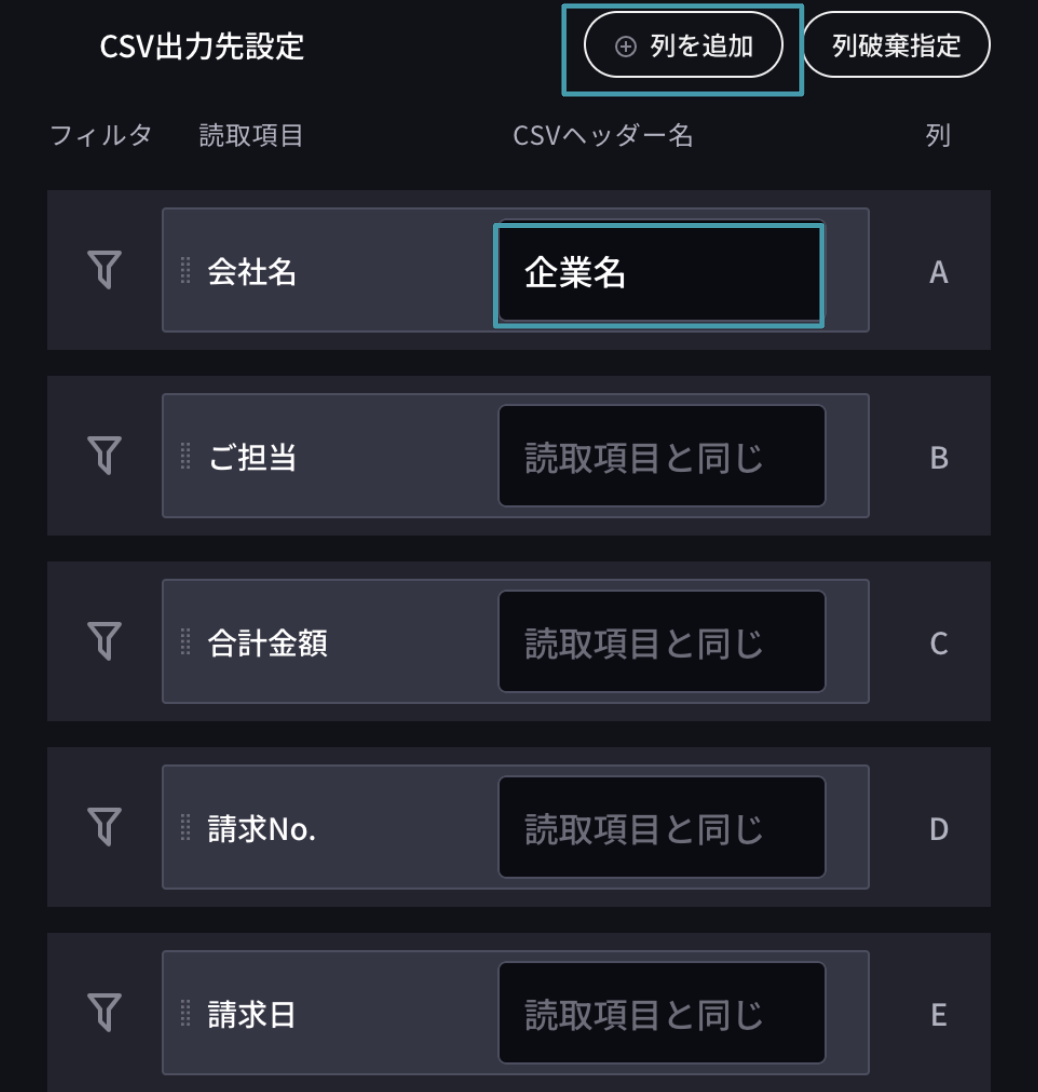Open the filter for 請求日 row
Viewport: 1038px width, 1092px height.
105,1013
